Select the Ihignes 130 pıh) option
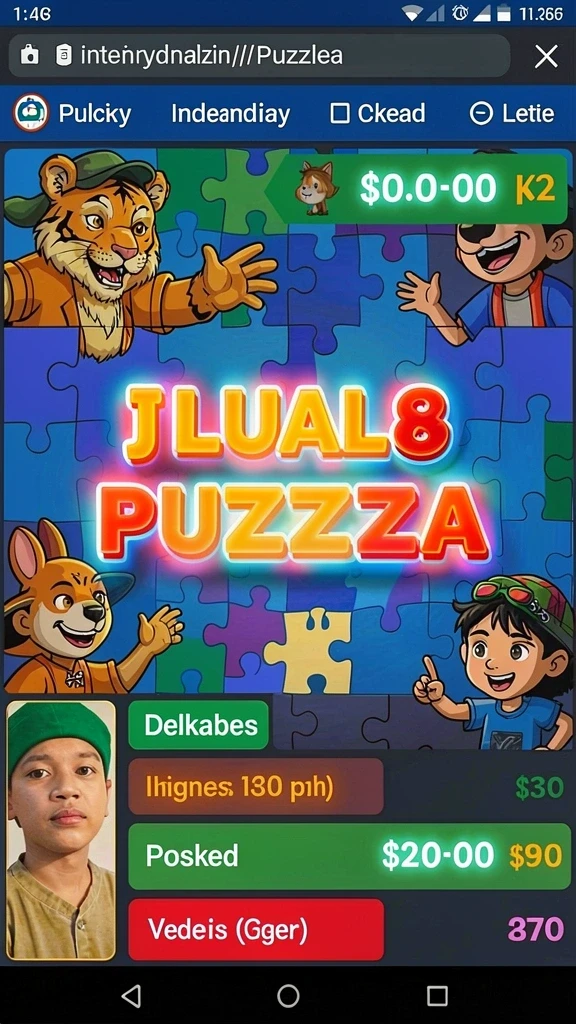576x1024 pixels. 255,787
